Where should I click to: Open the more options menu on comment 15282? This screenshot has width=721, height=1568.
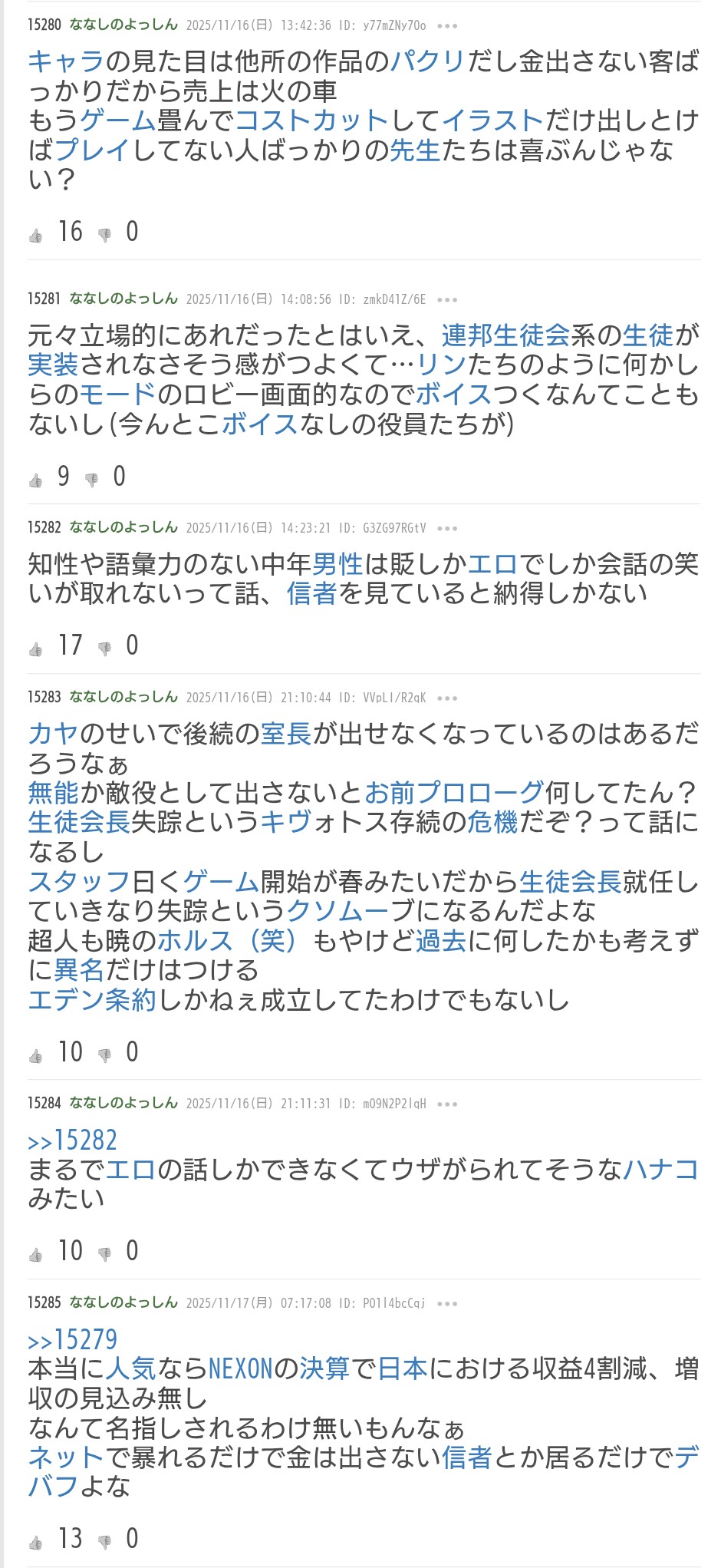(447, 528)
